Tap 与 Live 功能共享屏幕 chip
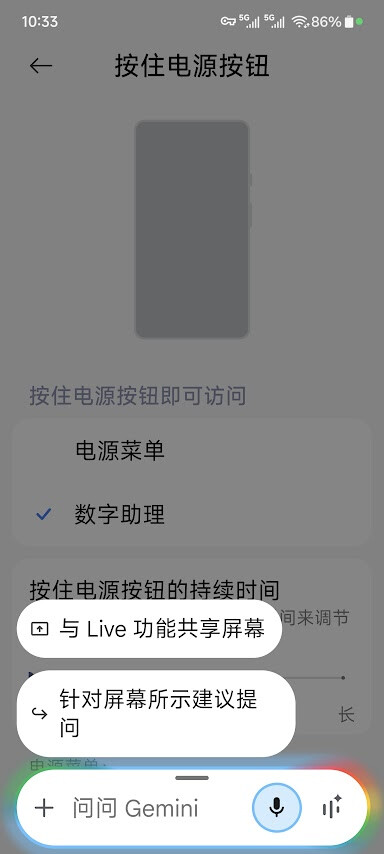 pos(149,629)
